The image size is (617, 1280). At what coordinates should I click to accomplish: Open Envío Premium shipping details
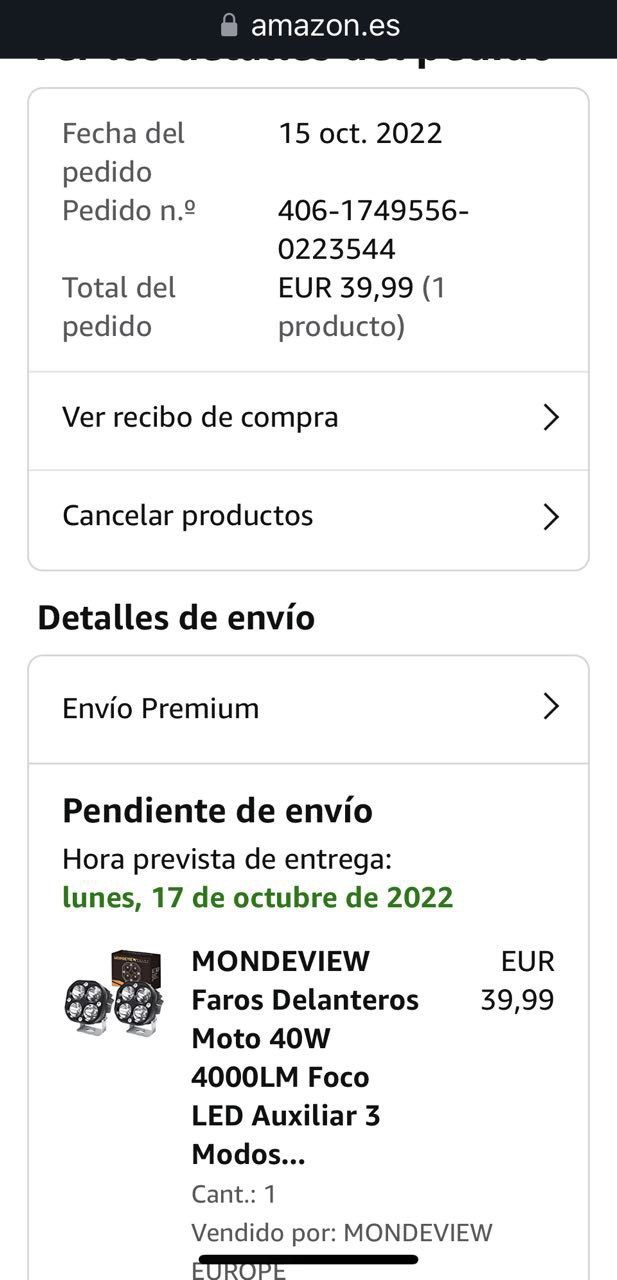(307, 709)
